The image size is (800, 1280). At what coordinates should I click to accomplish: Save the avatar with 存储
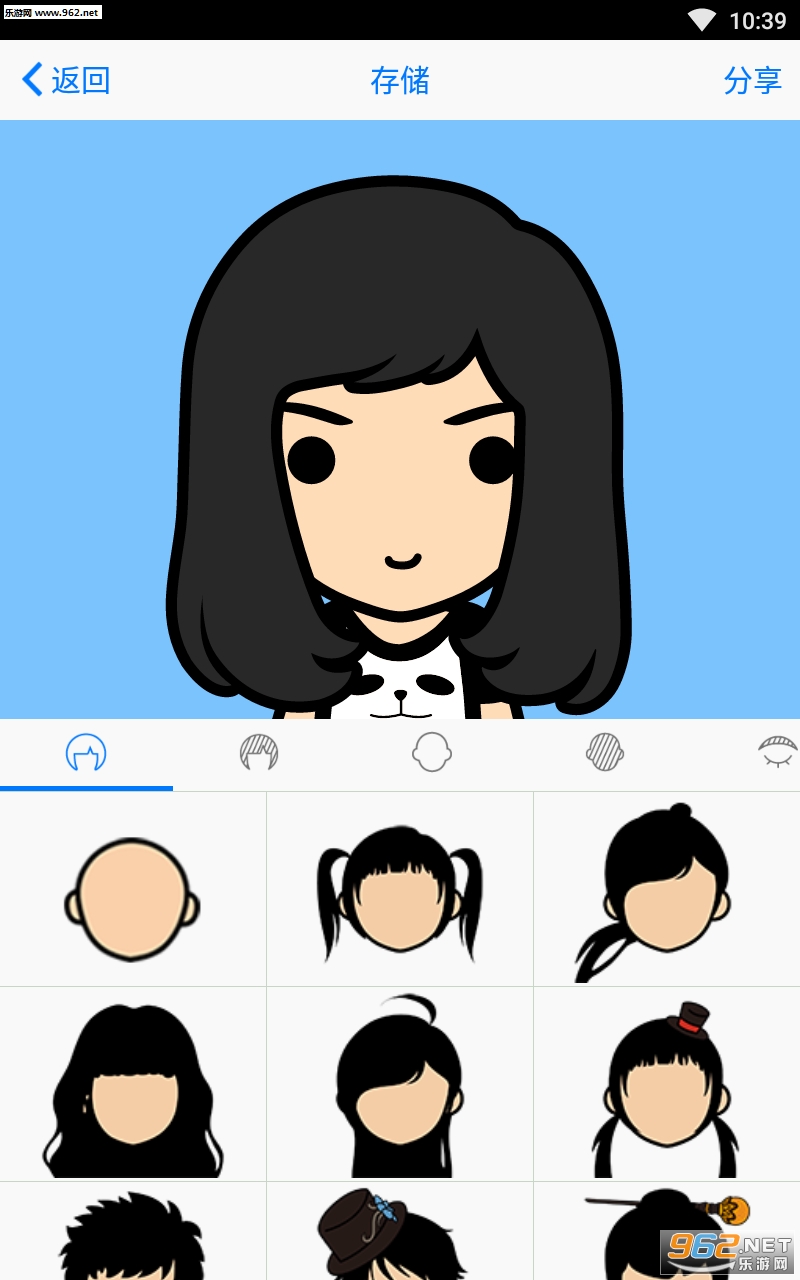(x=400, y=80)
